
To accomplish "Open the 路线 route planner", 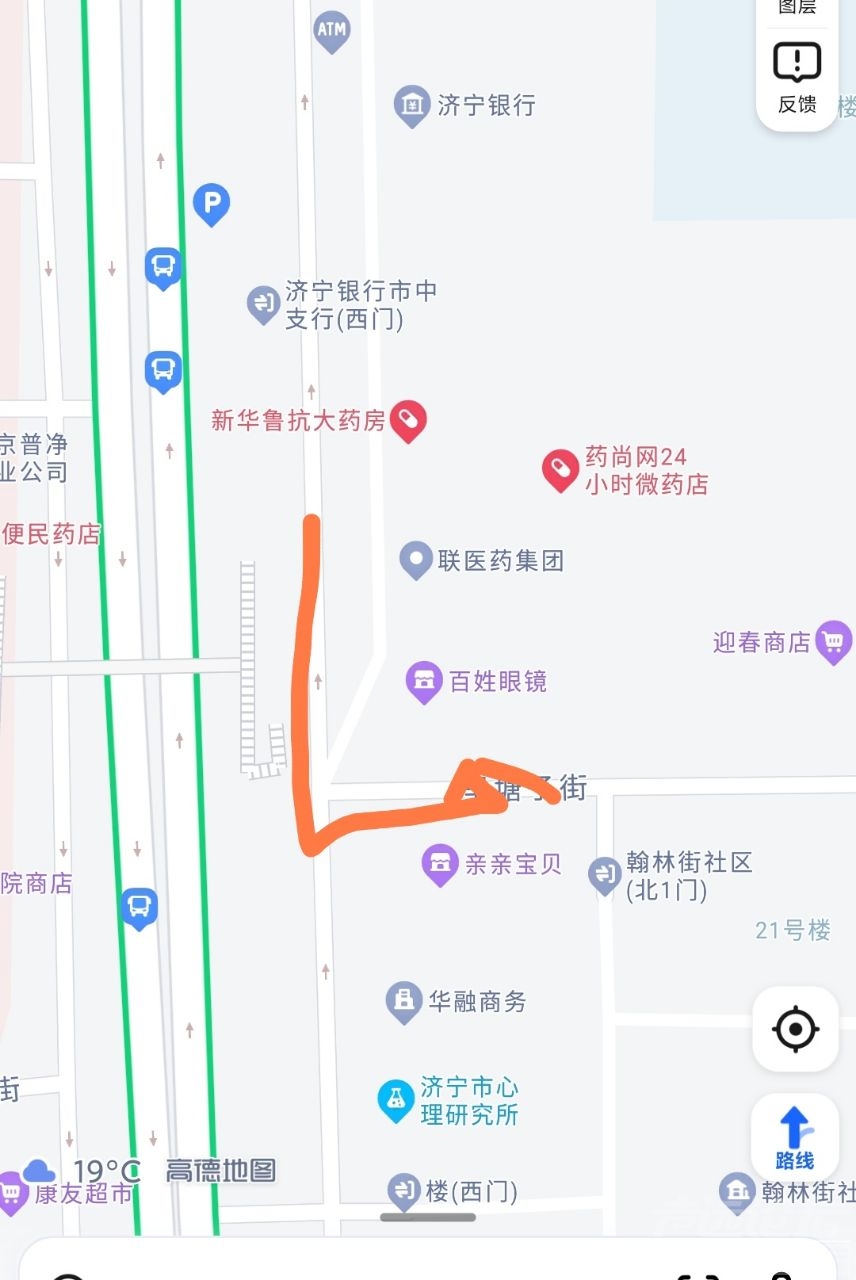I will pyautogui.click(x=795, y=1136).
